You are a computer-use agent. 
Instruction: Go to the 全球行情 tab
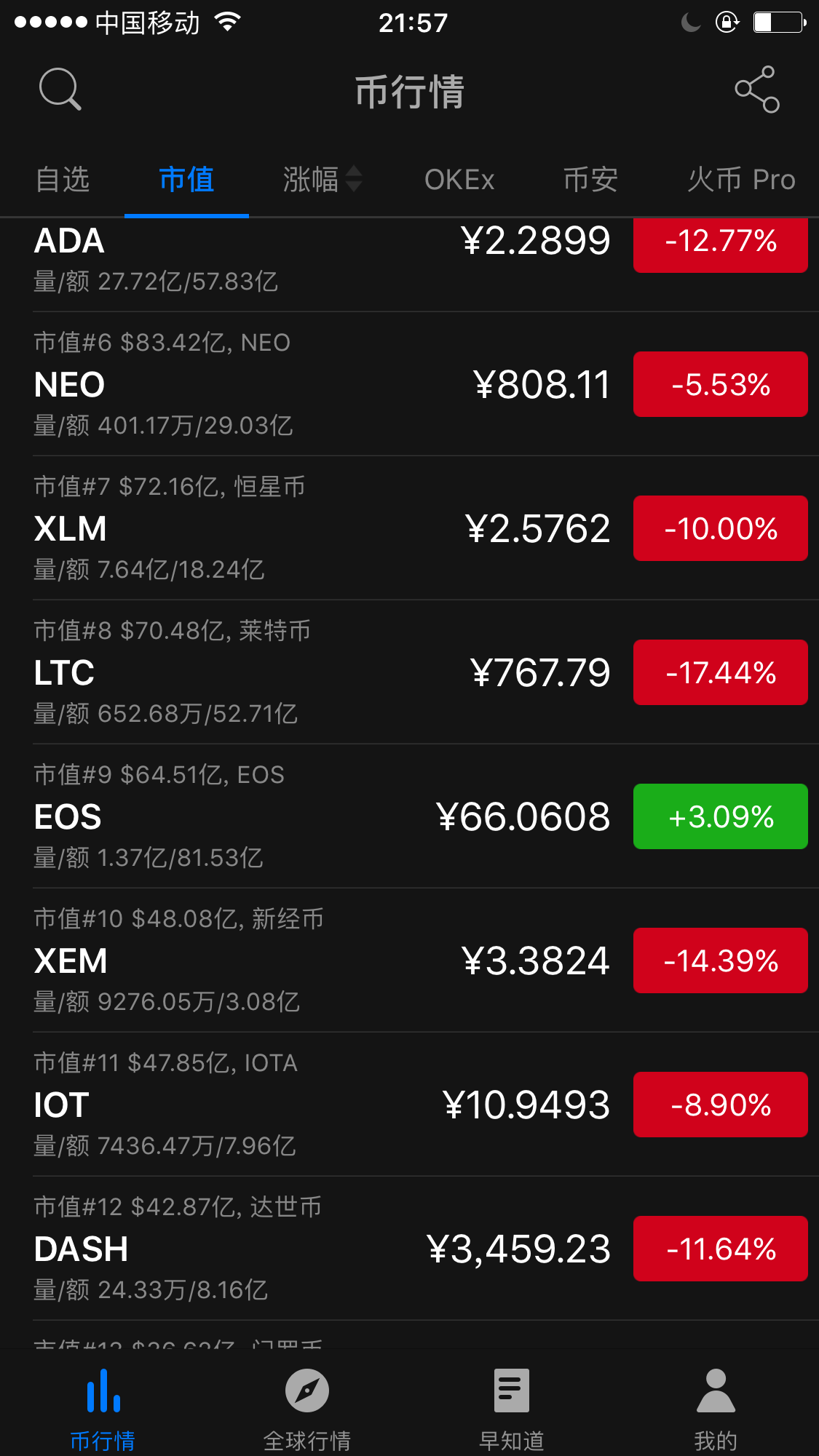coord(306,1409)
